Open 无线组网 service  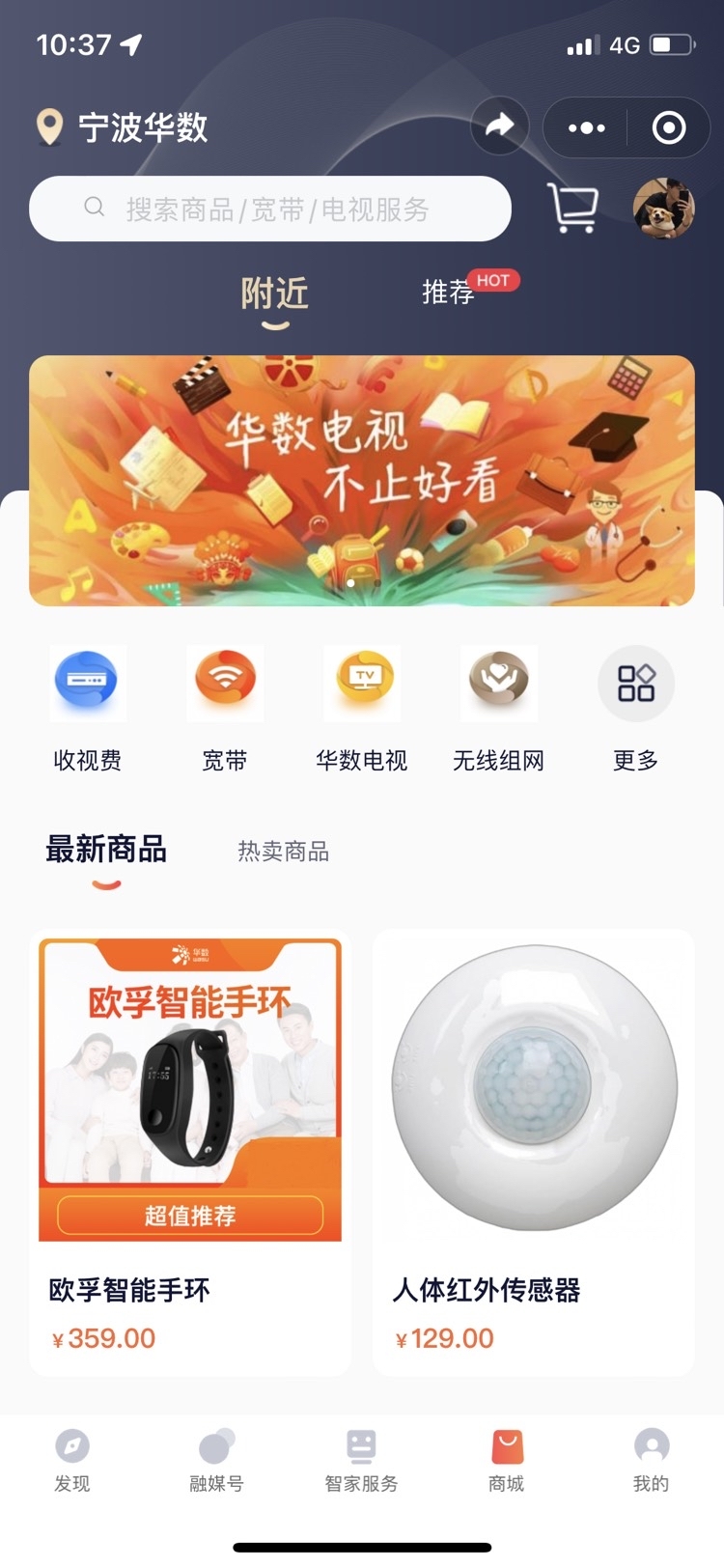coord(499,710)
